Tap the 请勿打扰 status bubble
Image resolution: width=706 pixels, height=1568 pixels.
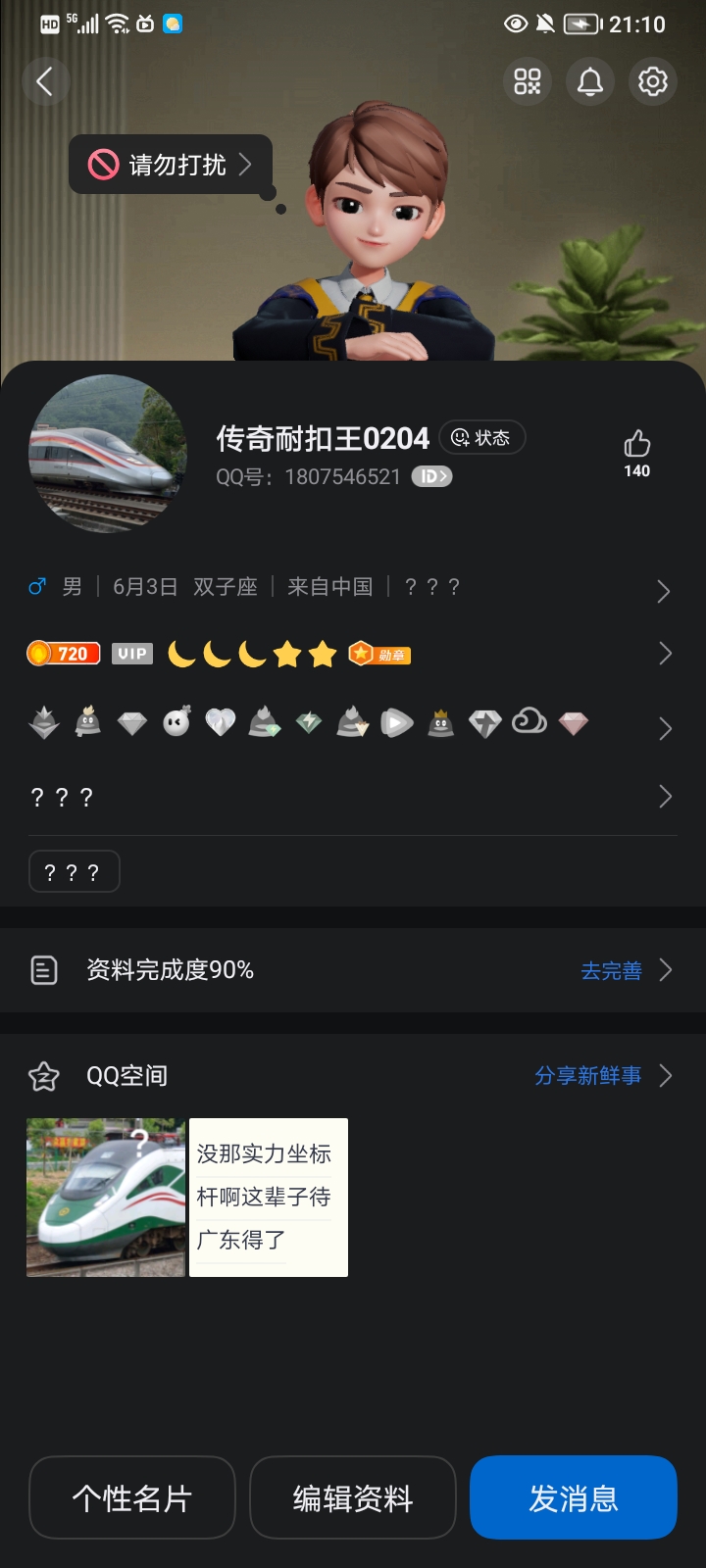[x=171, y=165]
